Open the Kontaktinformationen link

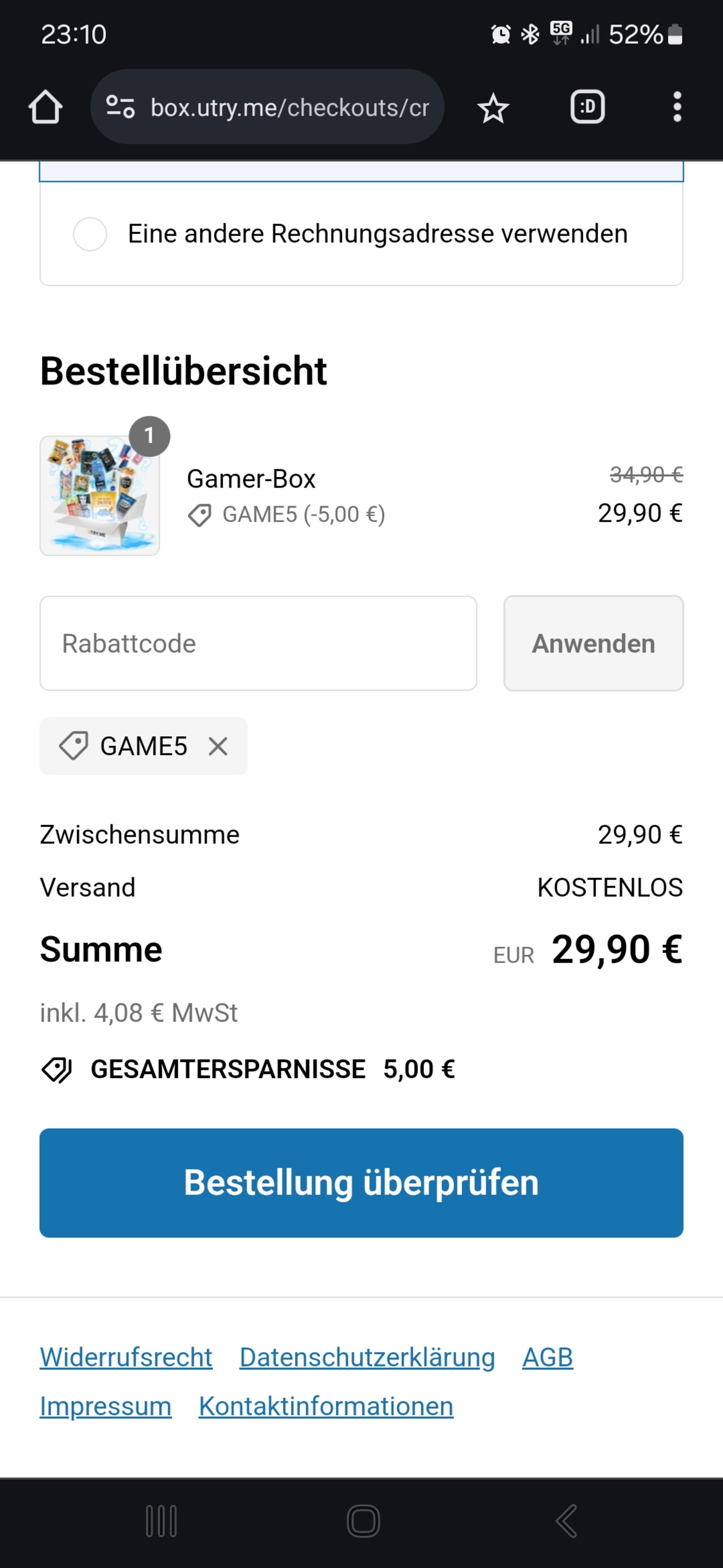(x=326, y=1406)
